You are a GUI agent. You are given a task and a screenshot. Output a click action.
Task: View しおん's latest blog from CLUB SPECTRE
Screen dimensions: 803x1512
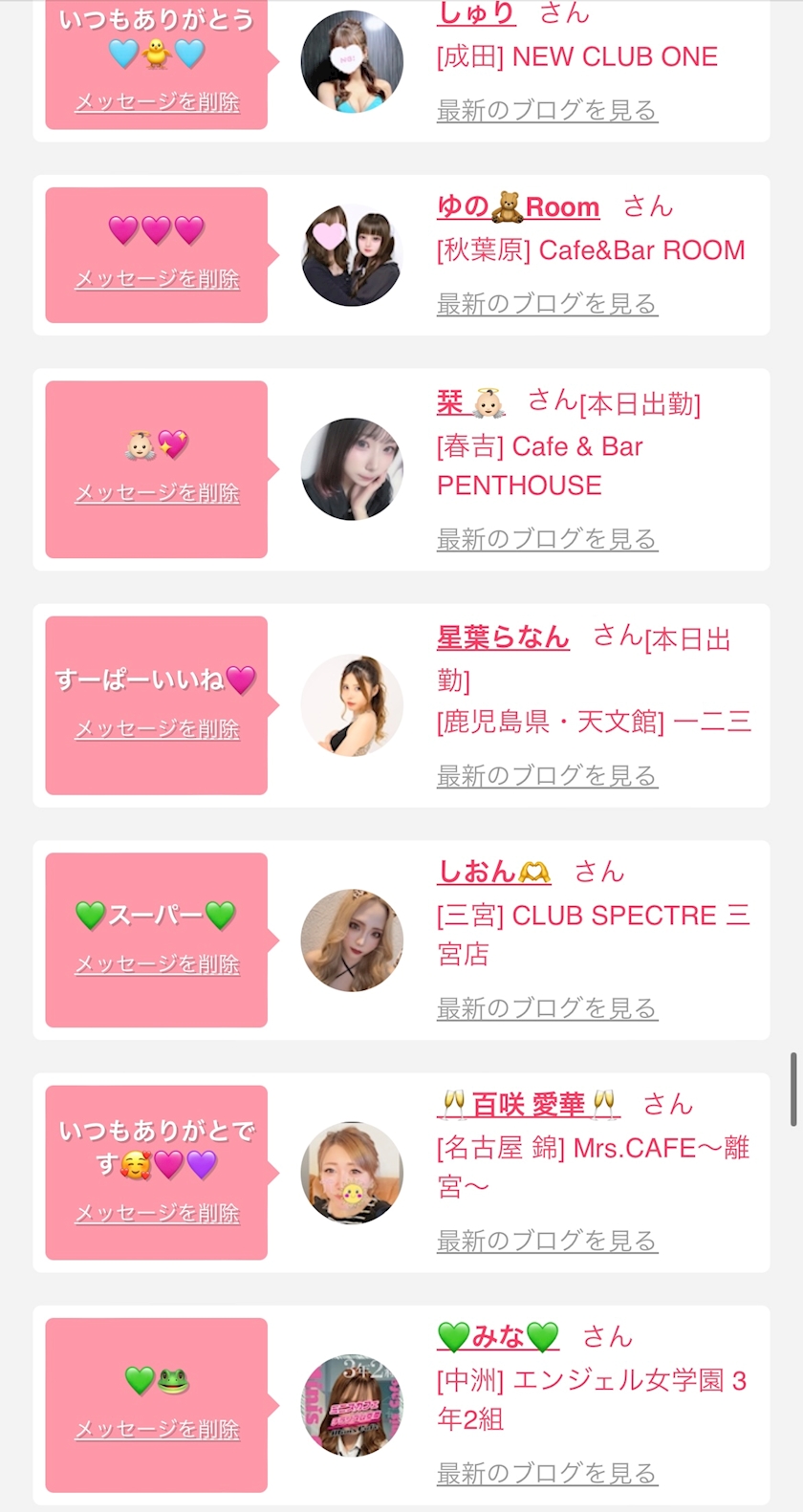coord(546,1008)
